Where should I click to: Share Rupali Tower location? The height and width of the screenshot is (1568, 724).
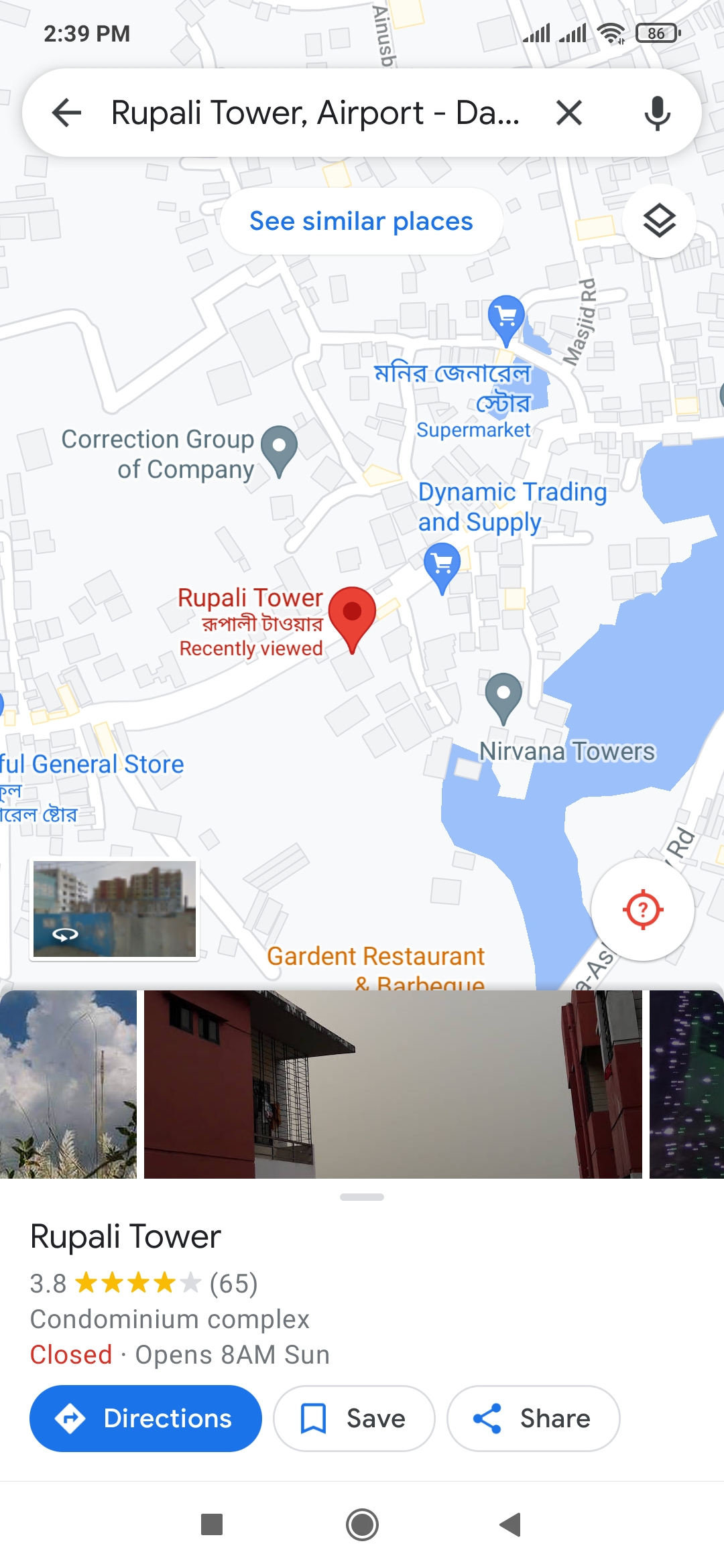click(533, 1419)
